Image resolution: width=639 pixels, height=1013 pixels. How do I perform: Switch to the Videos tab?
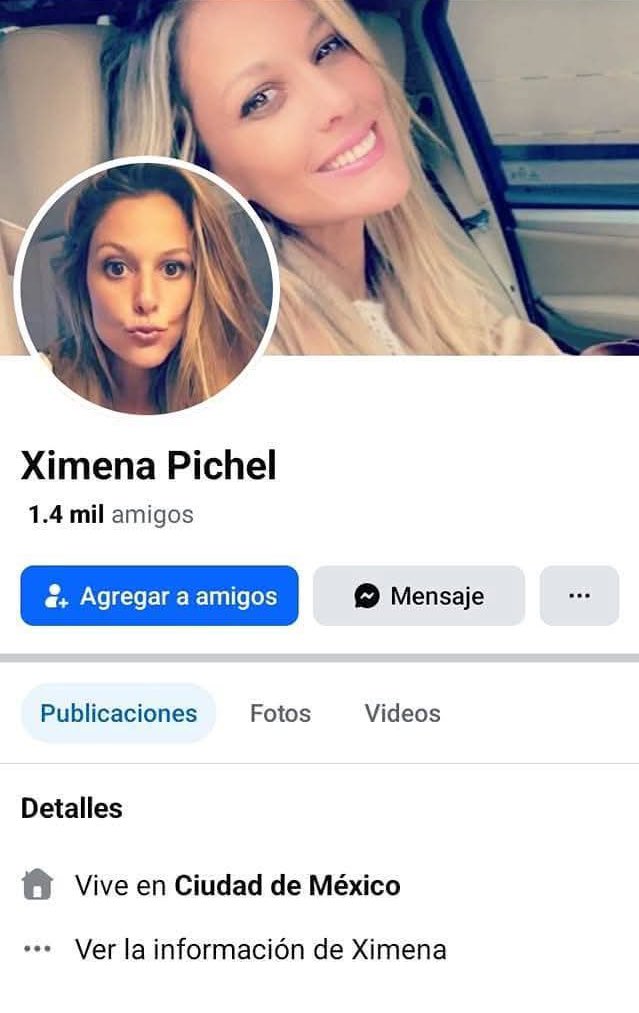tap(402, 713)
